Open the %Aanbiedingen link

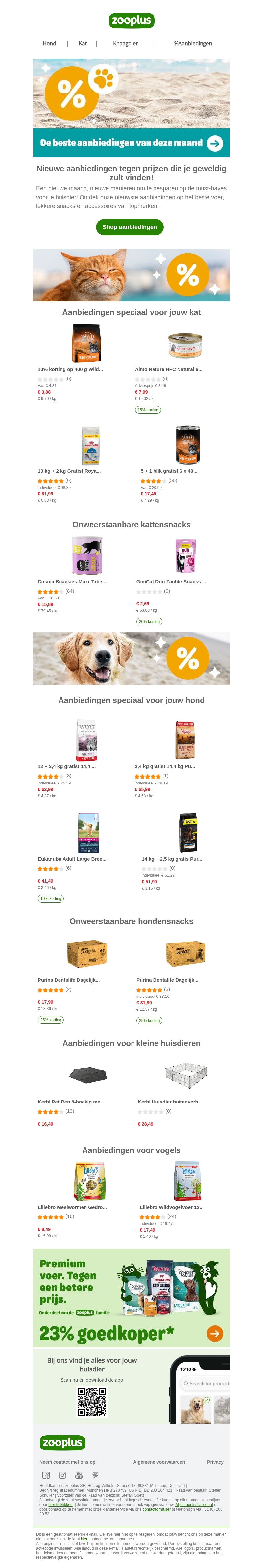click(x=193, y=44)
